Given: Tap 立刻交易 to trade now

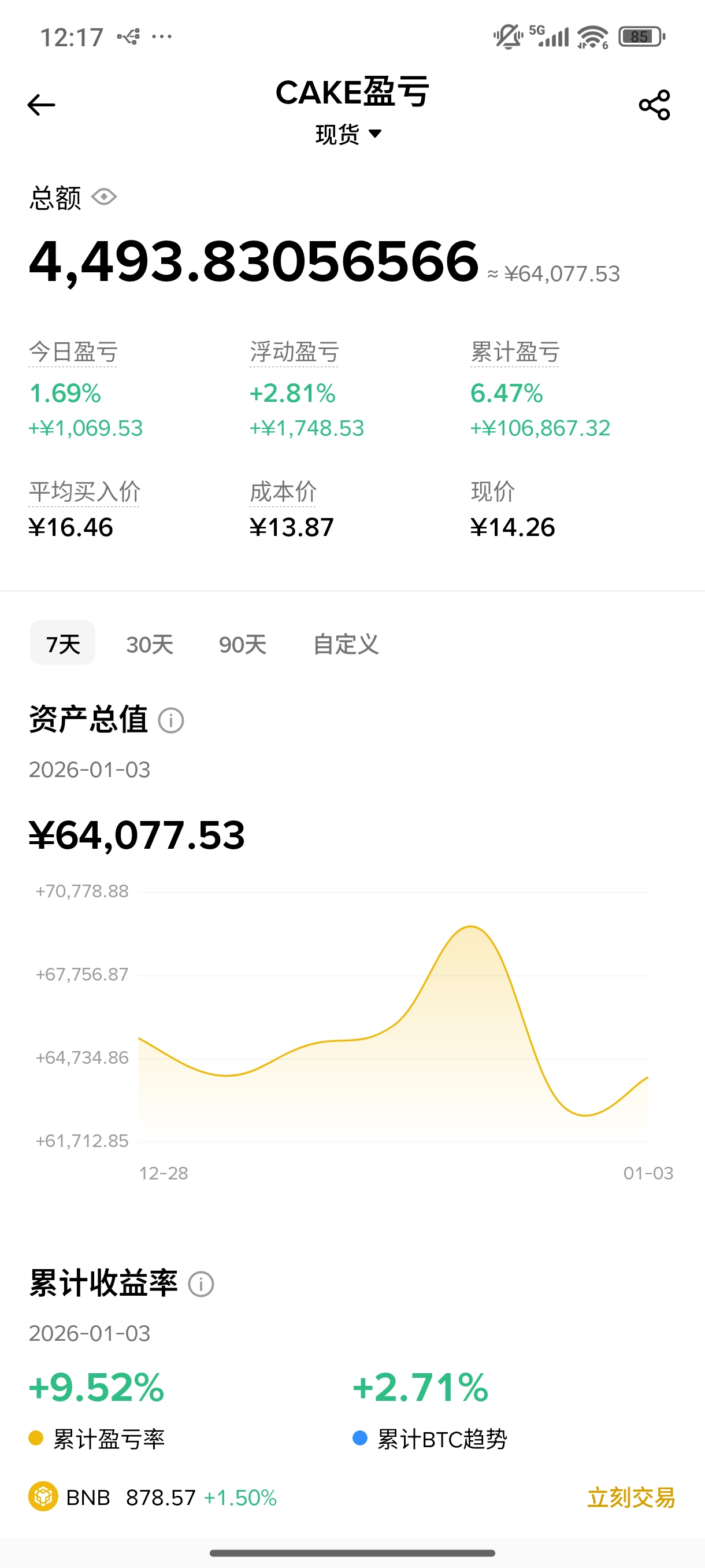Looking at the screenshot, I should point(631,1497).
